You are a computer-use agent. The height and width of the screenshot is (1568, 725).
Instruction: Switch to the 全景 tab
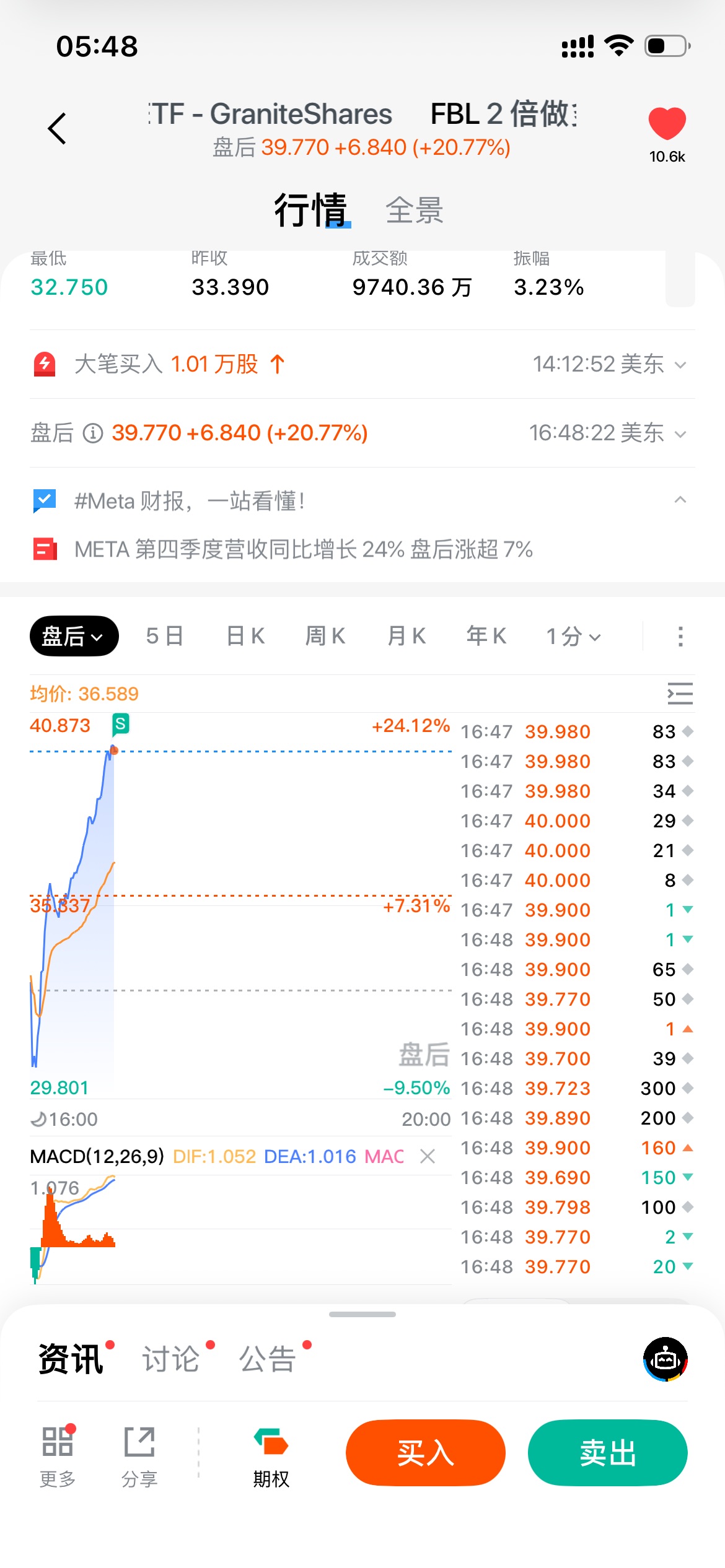click(x=414, y=211)
